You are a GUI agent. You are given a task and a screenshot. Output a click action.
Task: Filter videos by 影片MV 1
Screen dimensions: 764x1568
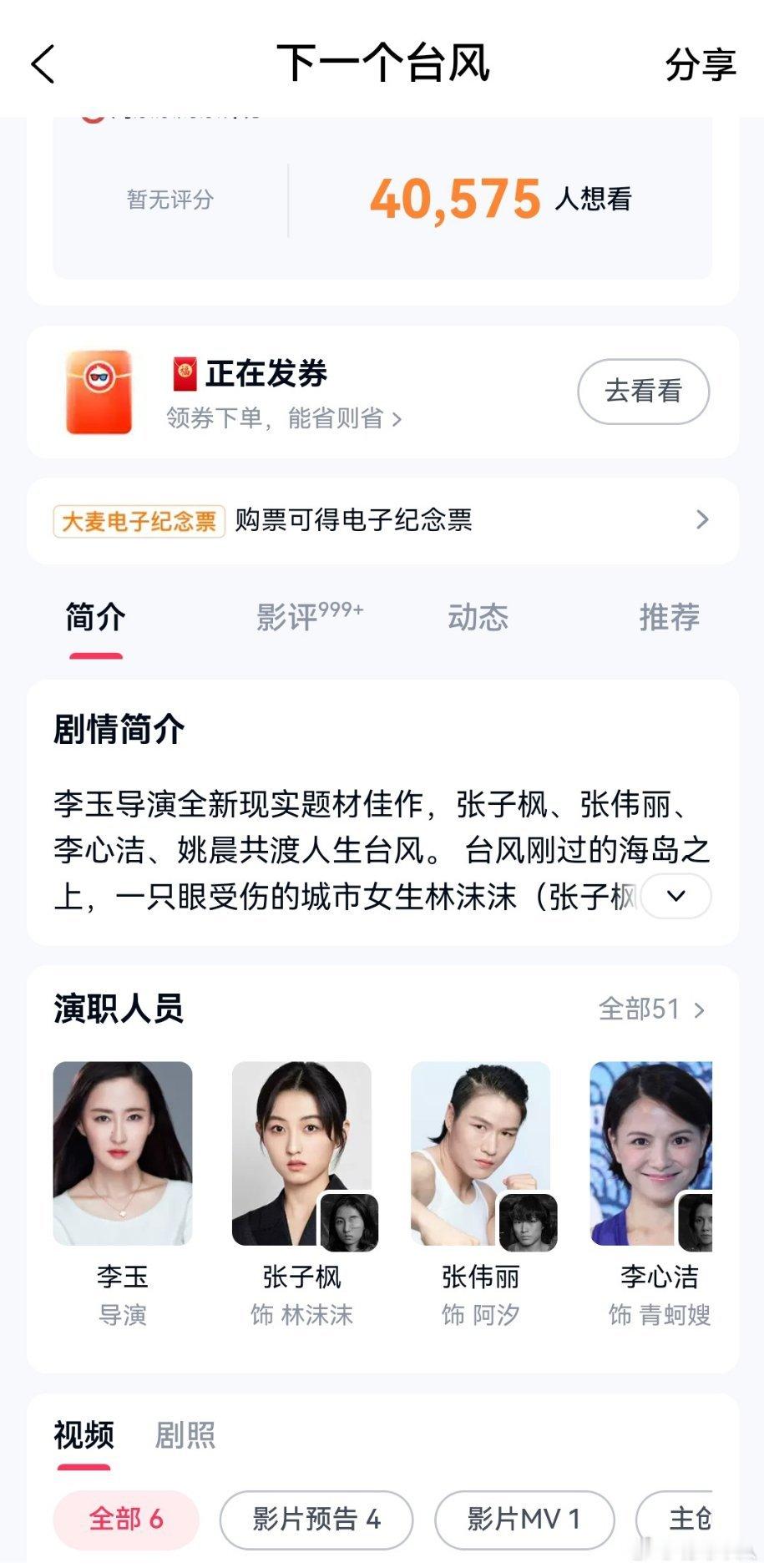point(524,1519)
